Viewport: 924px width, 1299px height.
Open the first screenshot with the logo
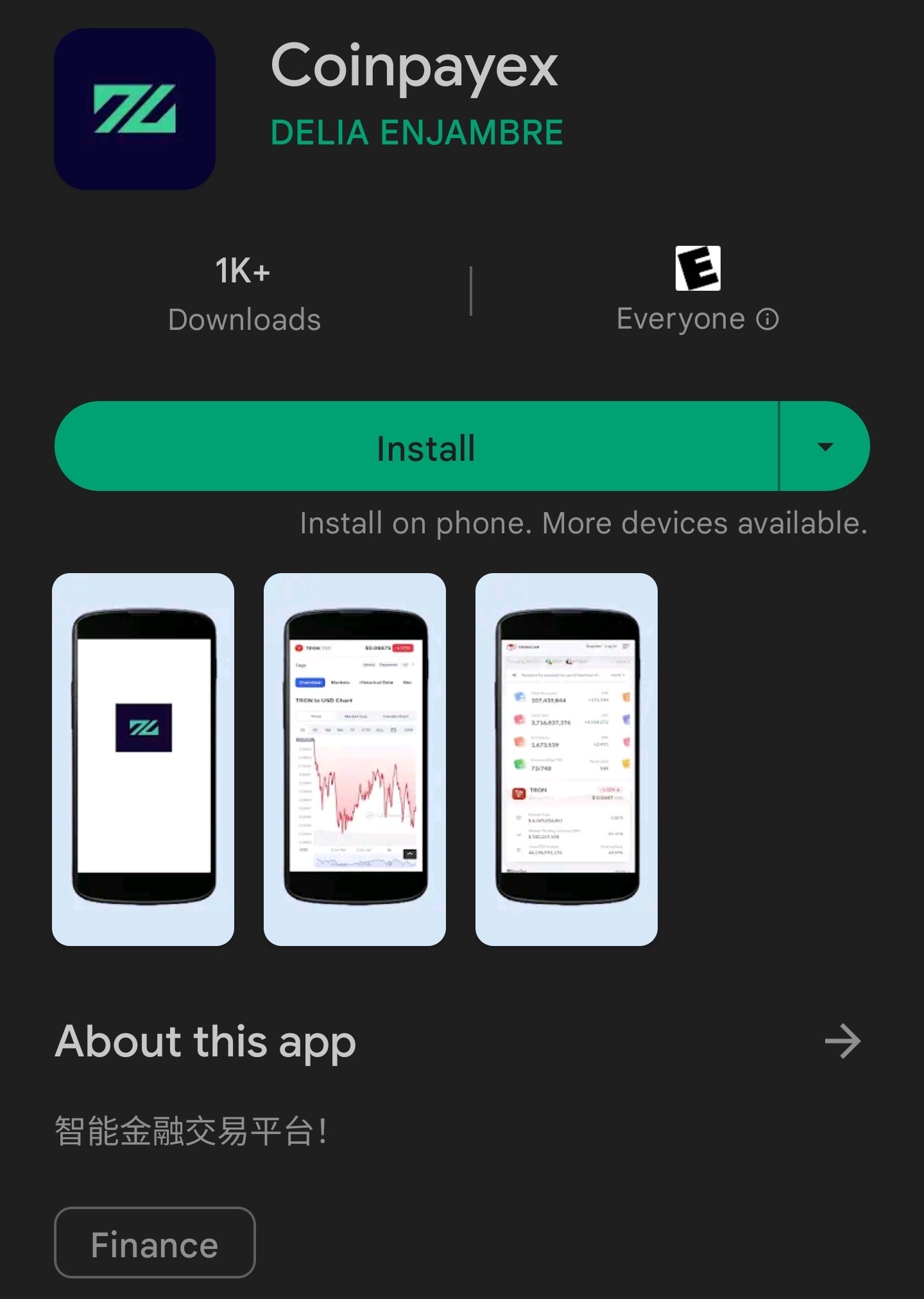143,759
